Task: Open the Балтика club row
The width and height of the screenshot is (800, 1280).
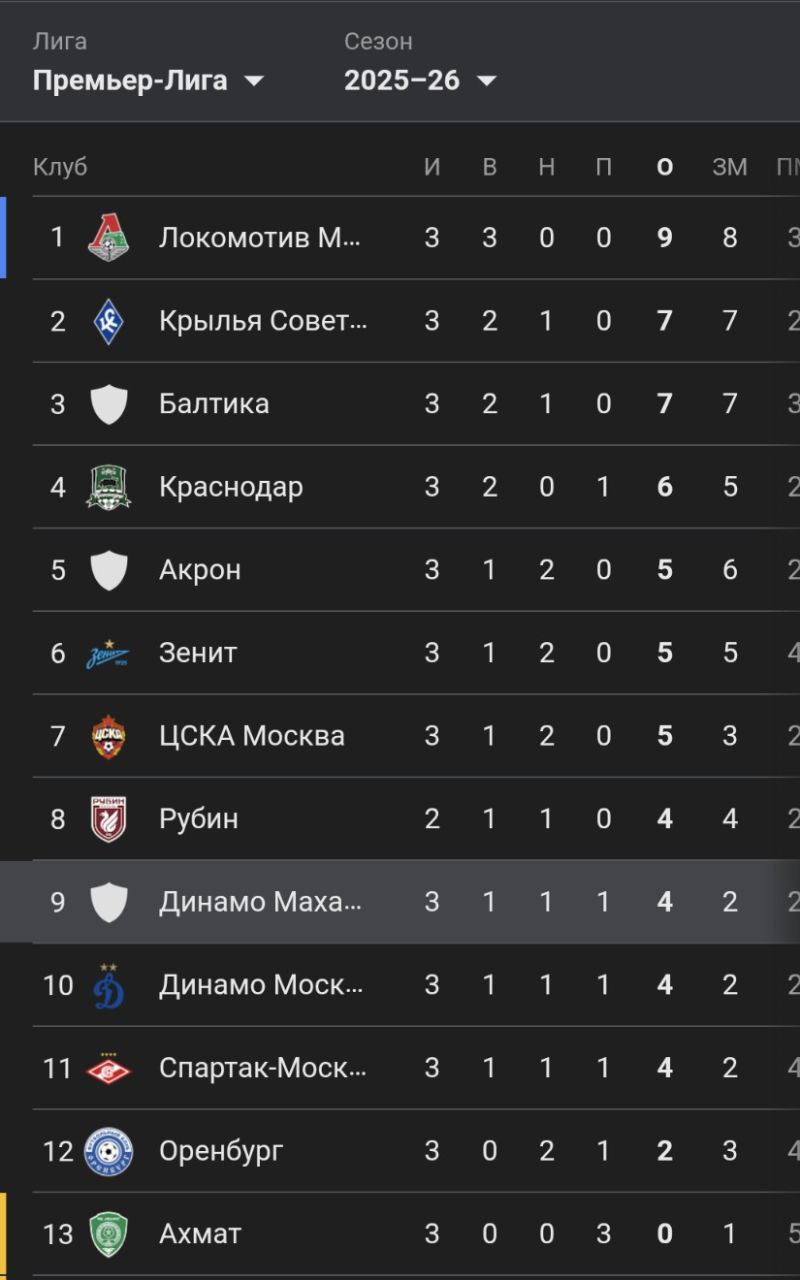Action: click(x=416, y=403)
